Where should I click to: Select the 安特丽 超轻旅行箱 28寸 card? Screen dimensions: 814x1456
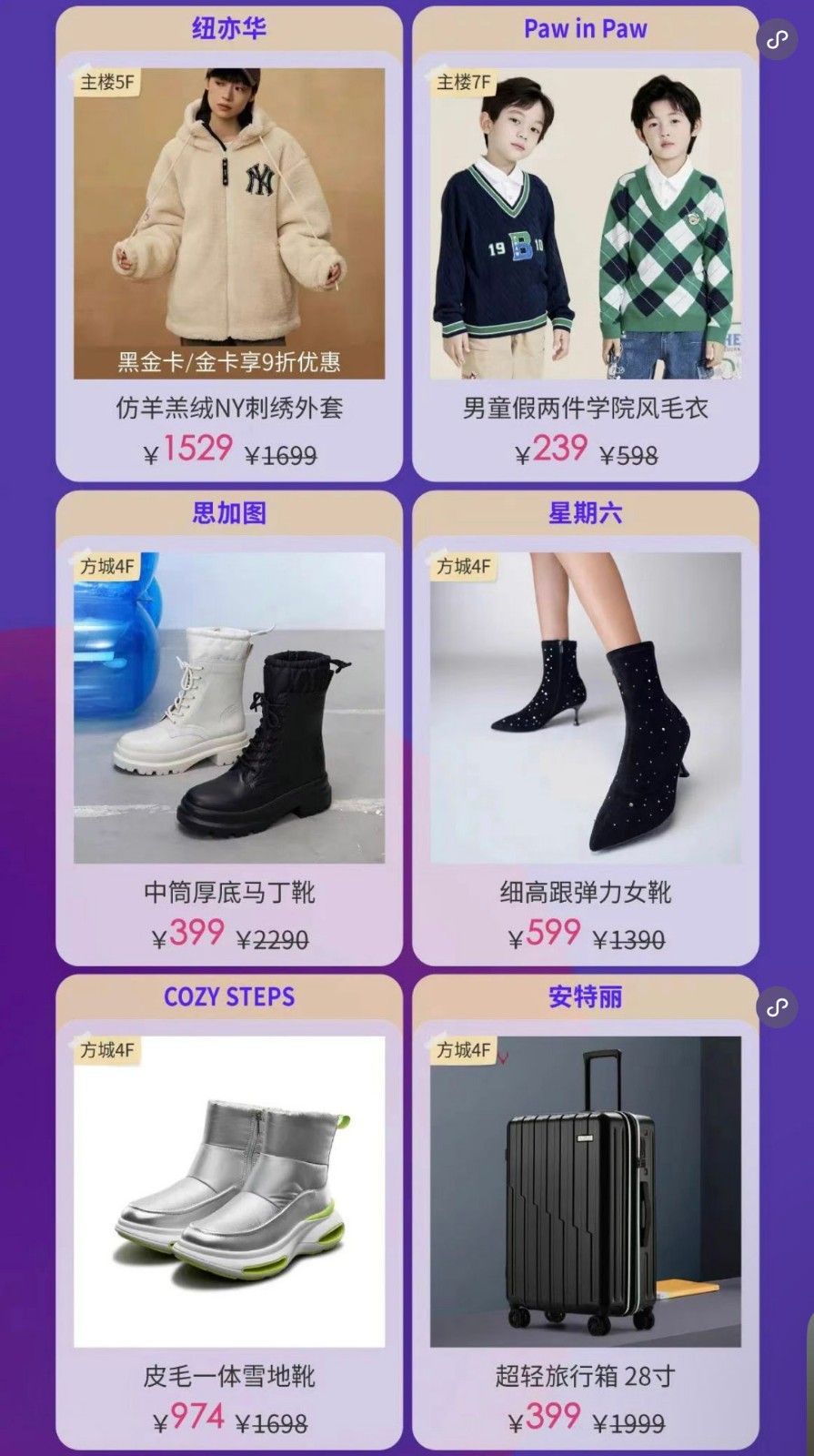pyautogui.click(x=586, y=1210)
